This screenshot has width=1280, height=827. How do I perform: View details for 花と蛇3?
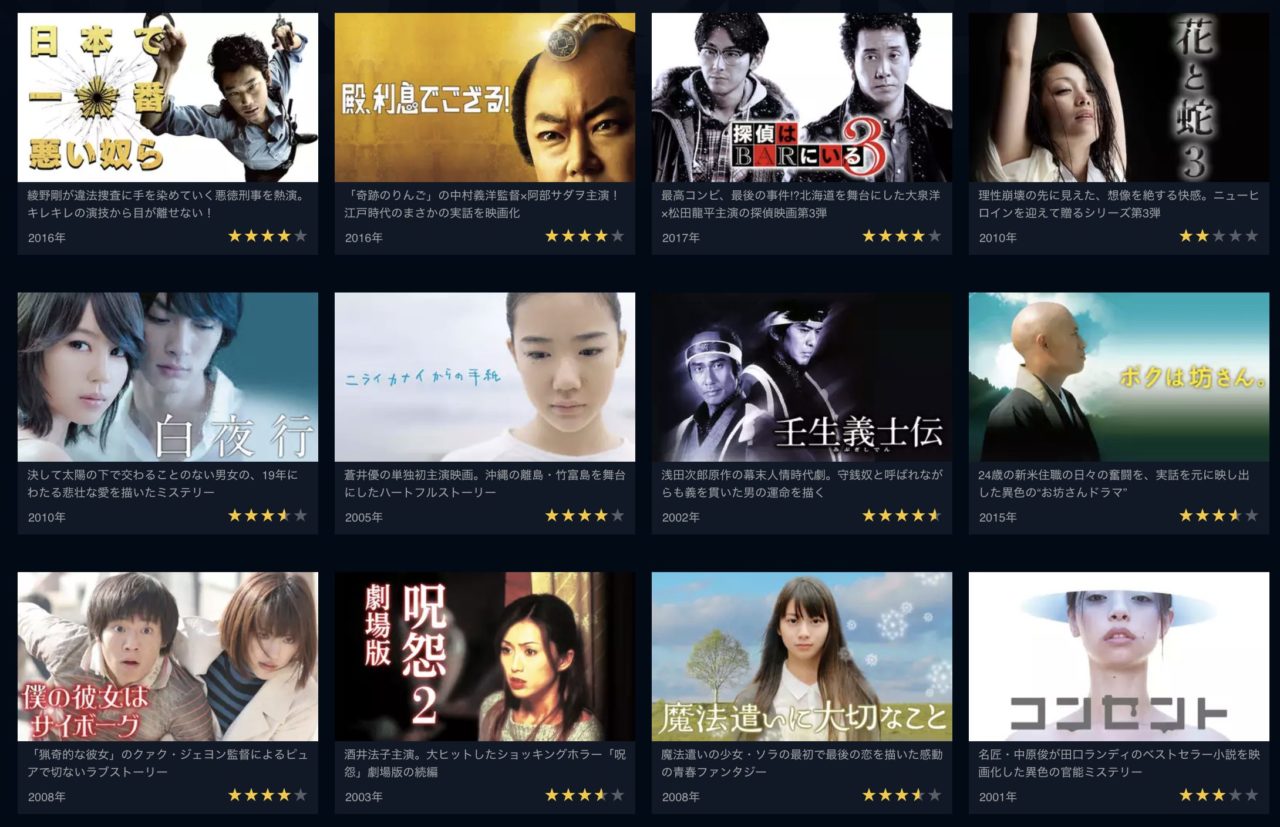(x=1119, y=97)
